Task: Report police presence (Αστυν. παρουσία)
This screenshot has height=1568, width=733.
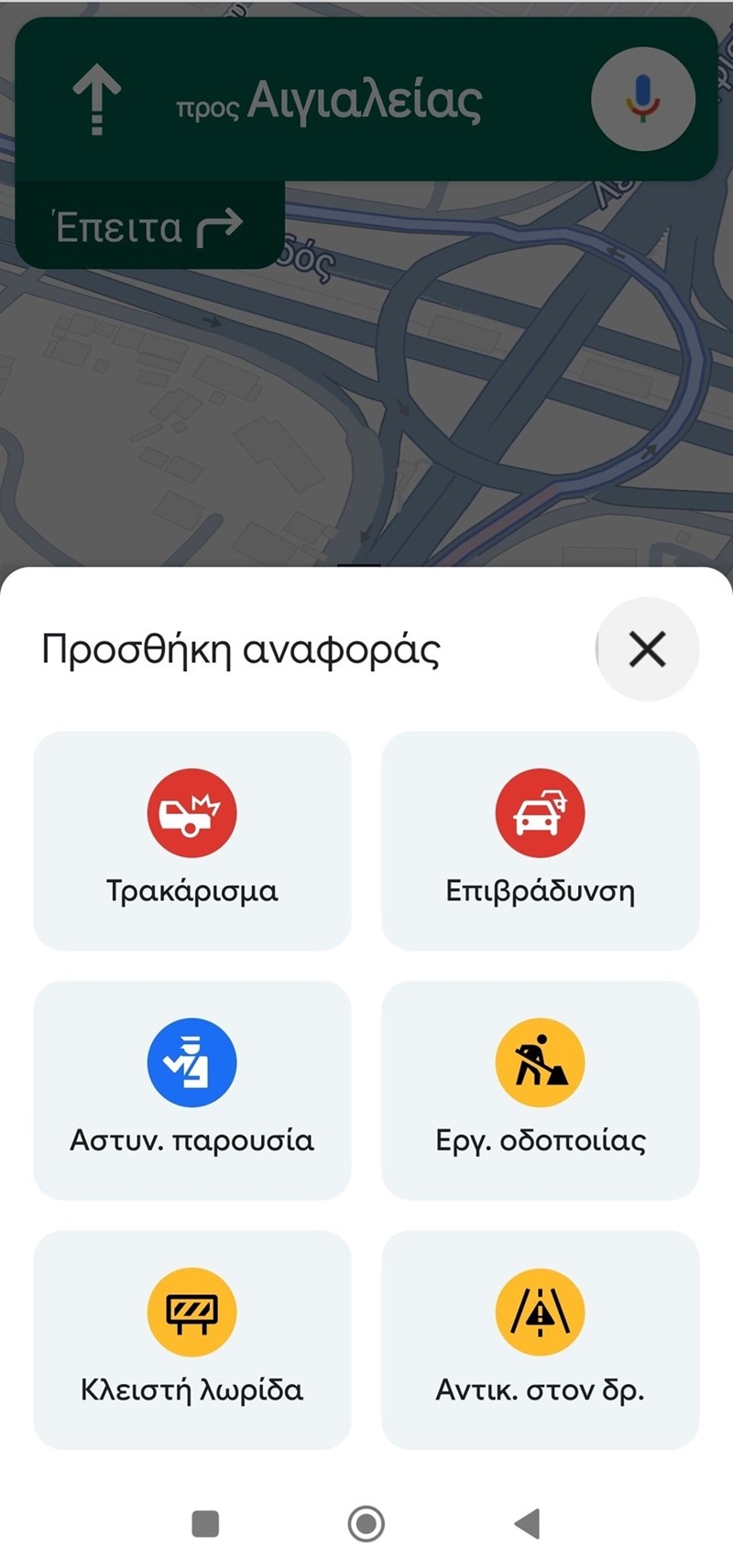Action: click(191, 1090)
